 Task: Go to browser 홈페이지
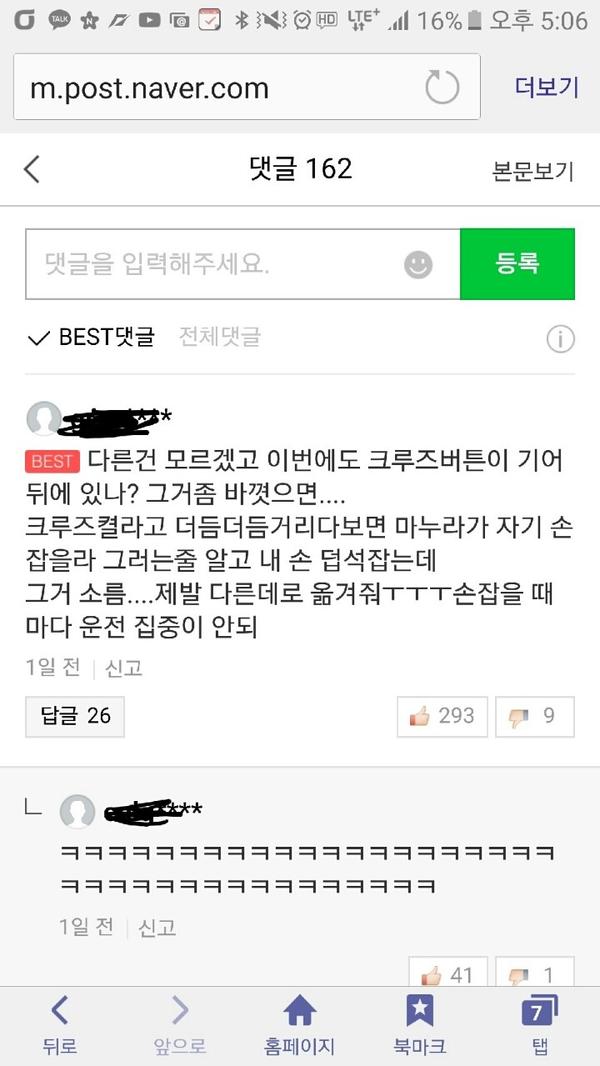[299, 1025]
